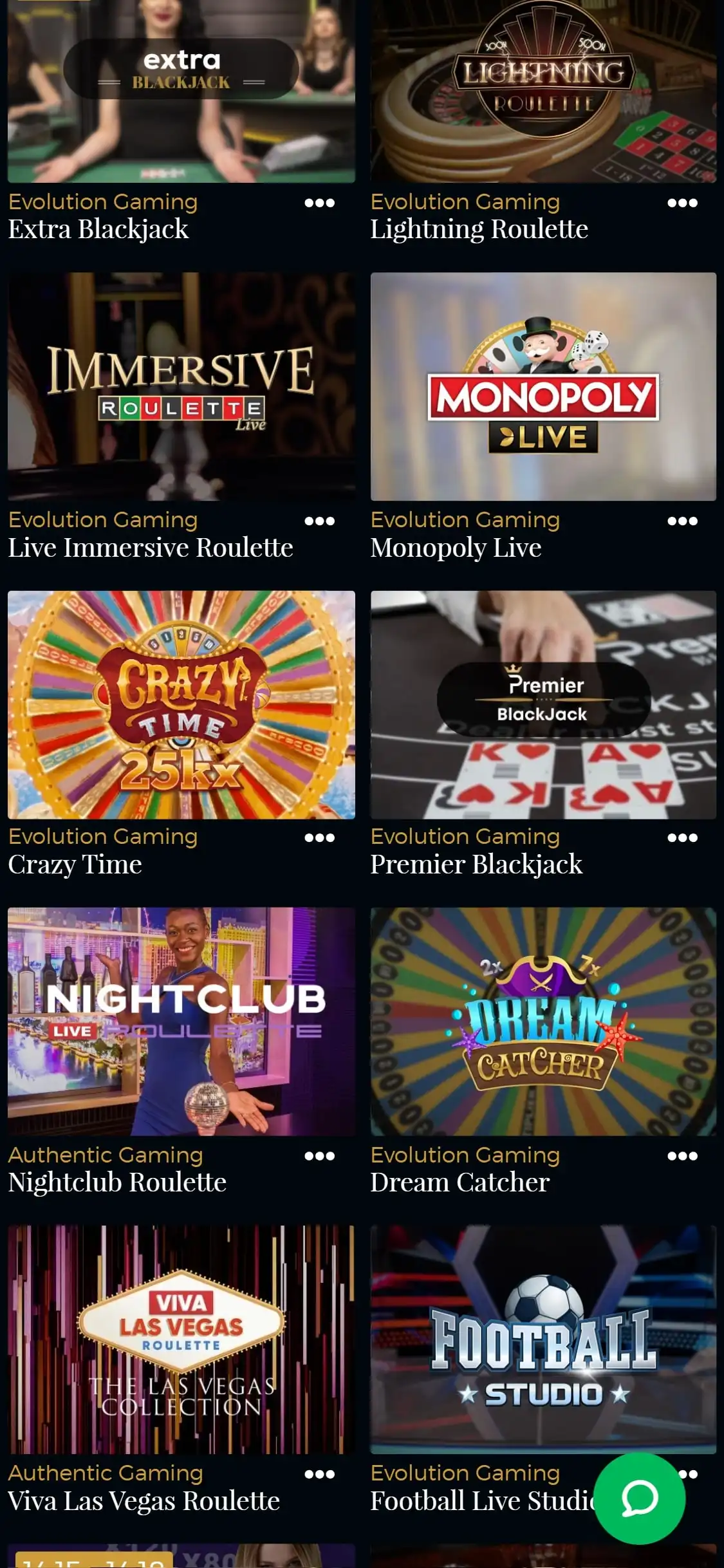Launch the Dream Catcher game
Viewport: 724px width, 1568px height.
pyautogui.click(x=543, y=1021)
